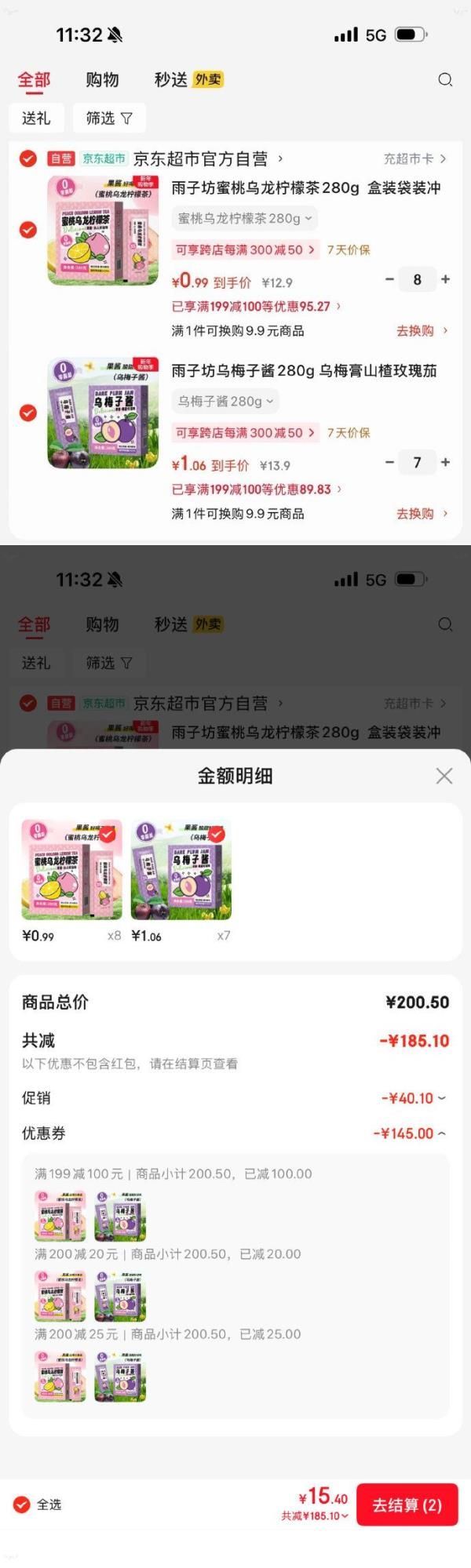Uncheck the 蜜桃乌龙柠檬茶 item
Viewport: 471px width, 1568px height.
point(28,230)
